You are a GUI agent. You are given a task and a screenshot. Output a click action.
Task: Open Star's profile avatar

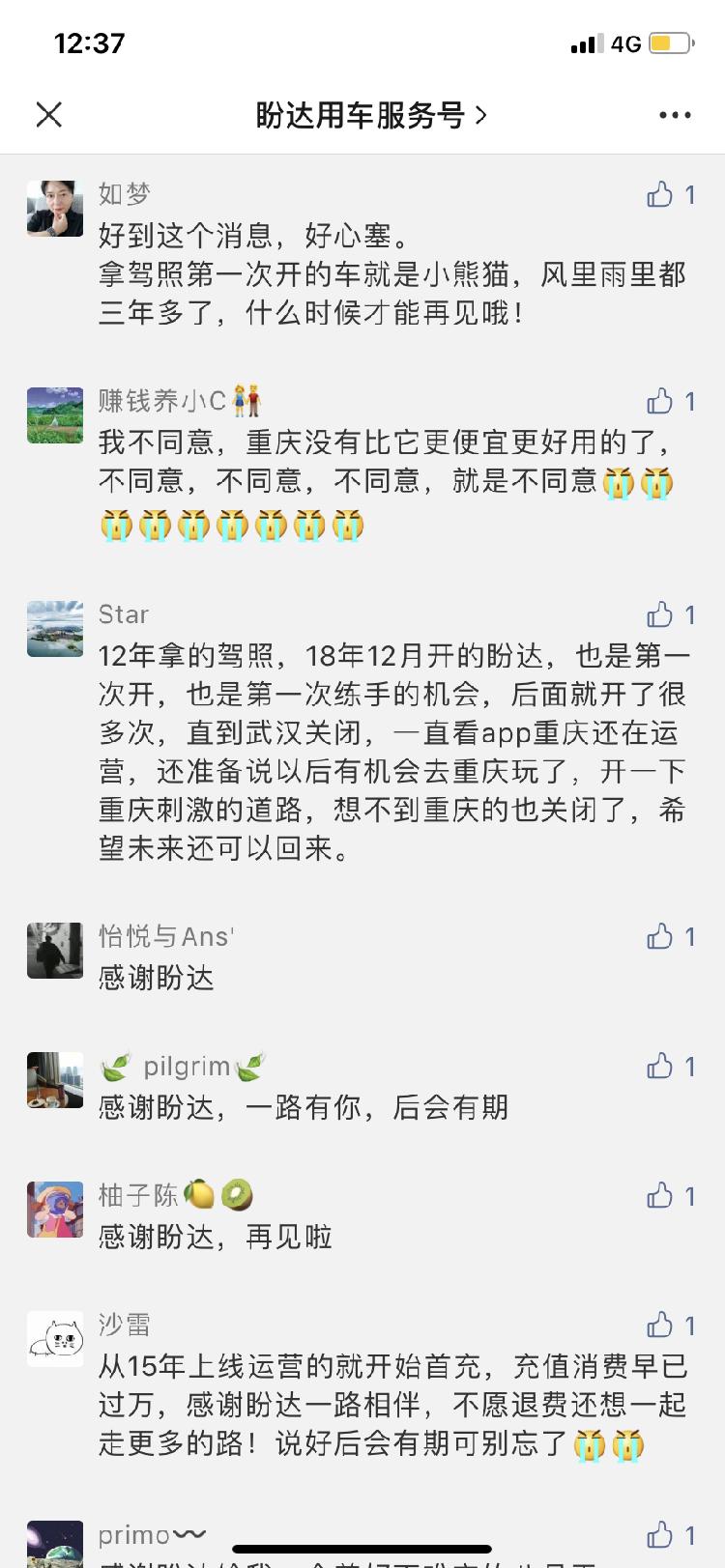coord(55,629)
